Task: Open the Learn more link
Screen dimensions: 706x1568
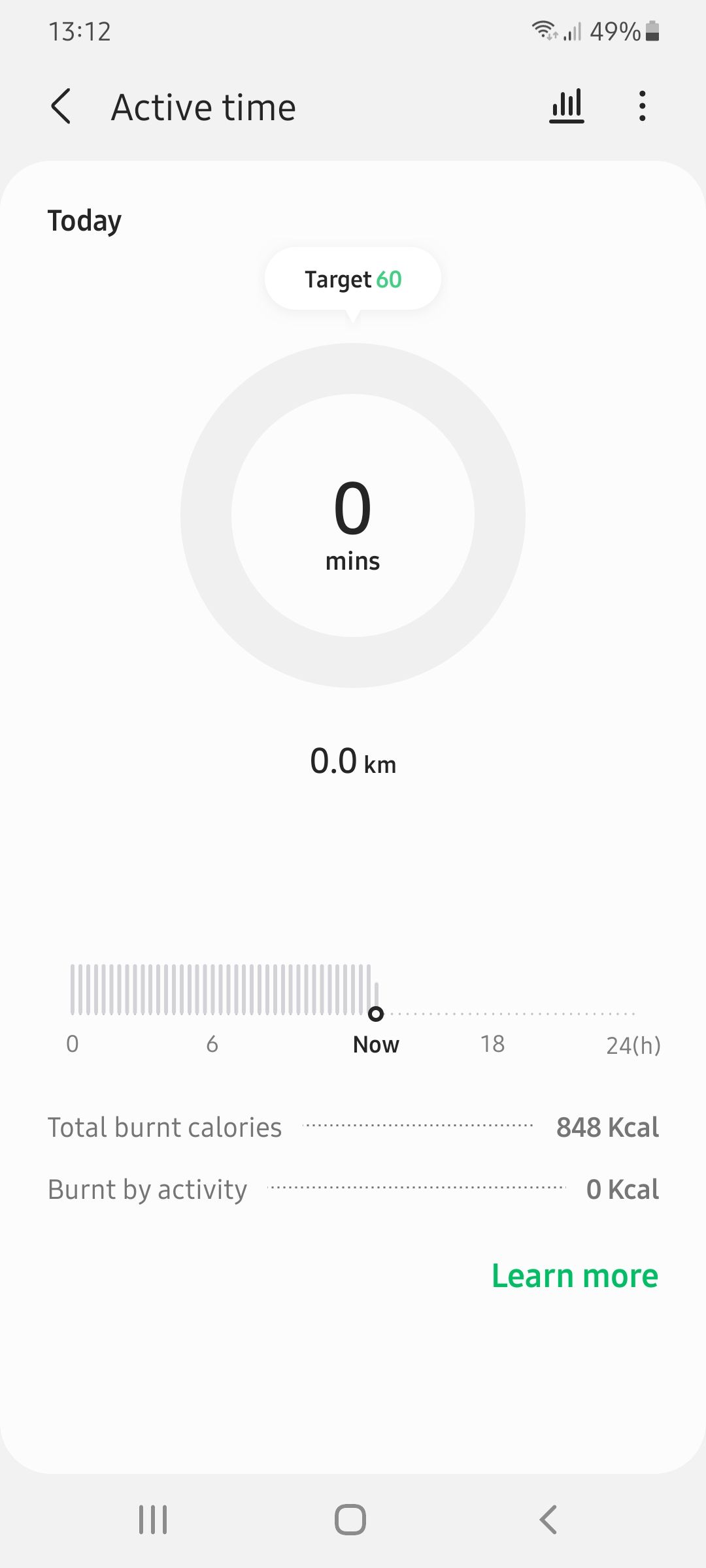Action: coord(575,1276)
